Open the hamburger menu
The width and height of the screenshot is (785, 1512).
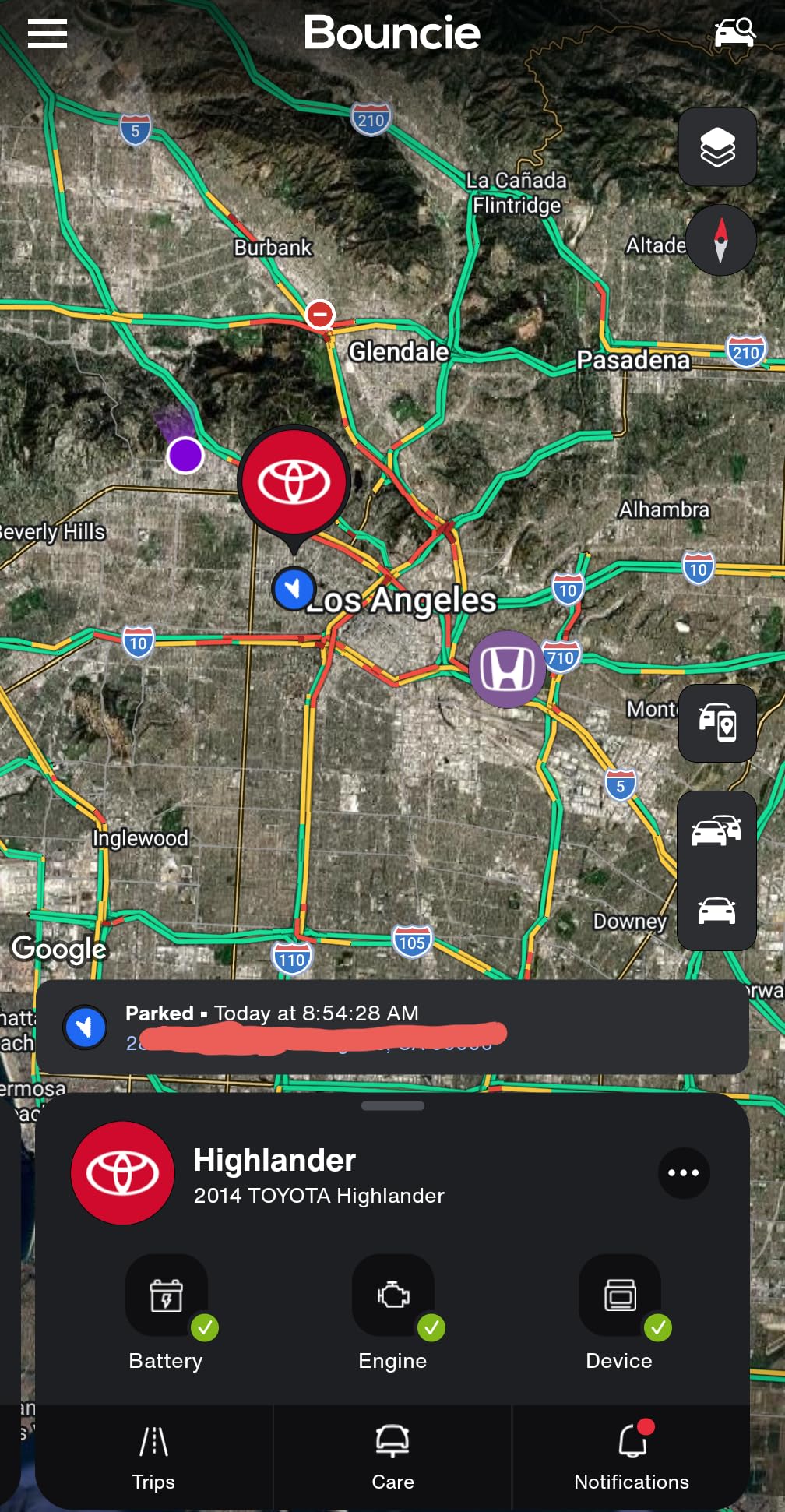[x=48, y=33]
